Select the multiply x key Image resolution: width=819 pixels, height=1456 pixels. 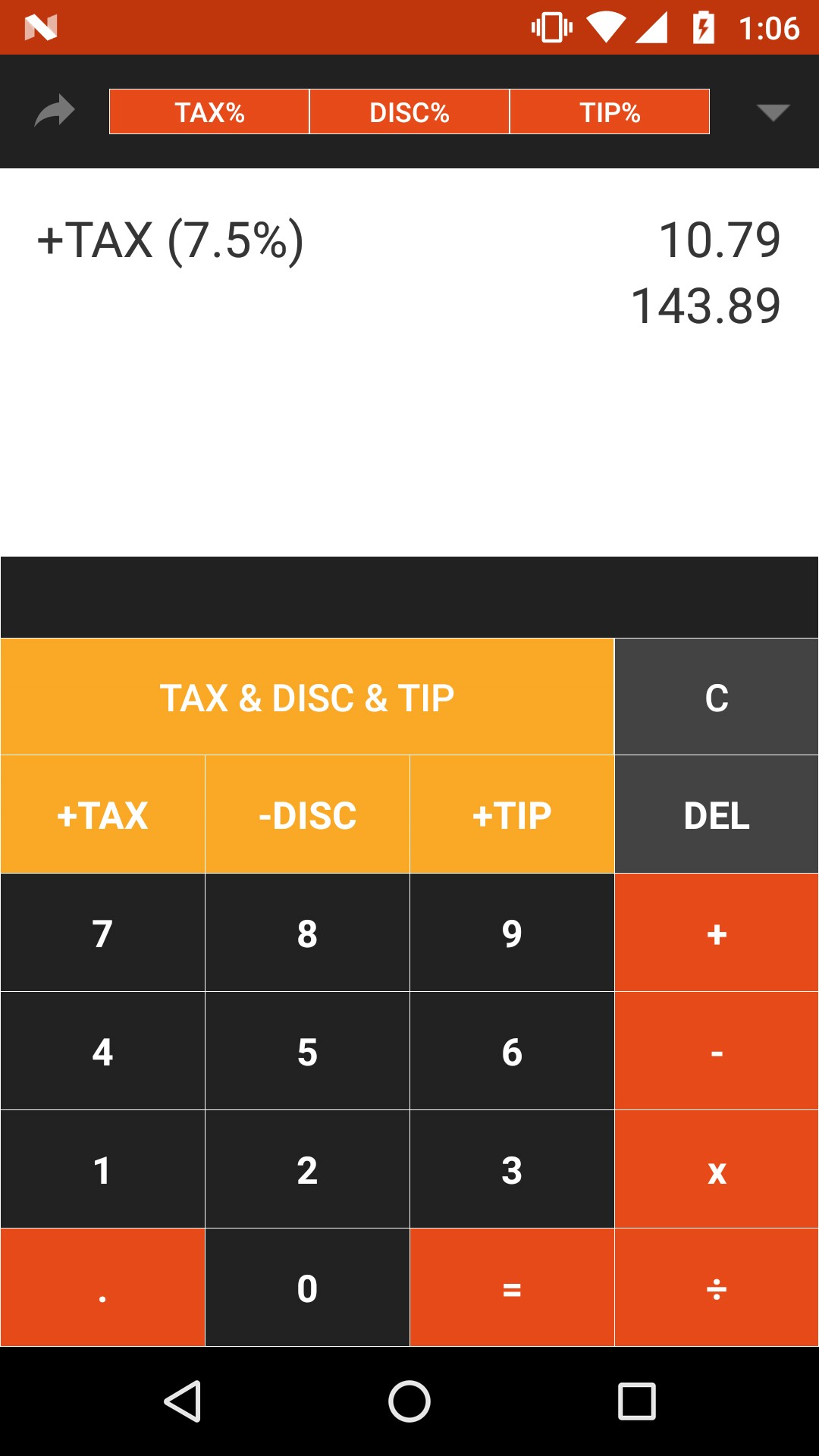(x=717, y=1170)
